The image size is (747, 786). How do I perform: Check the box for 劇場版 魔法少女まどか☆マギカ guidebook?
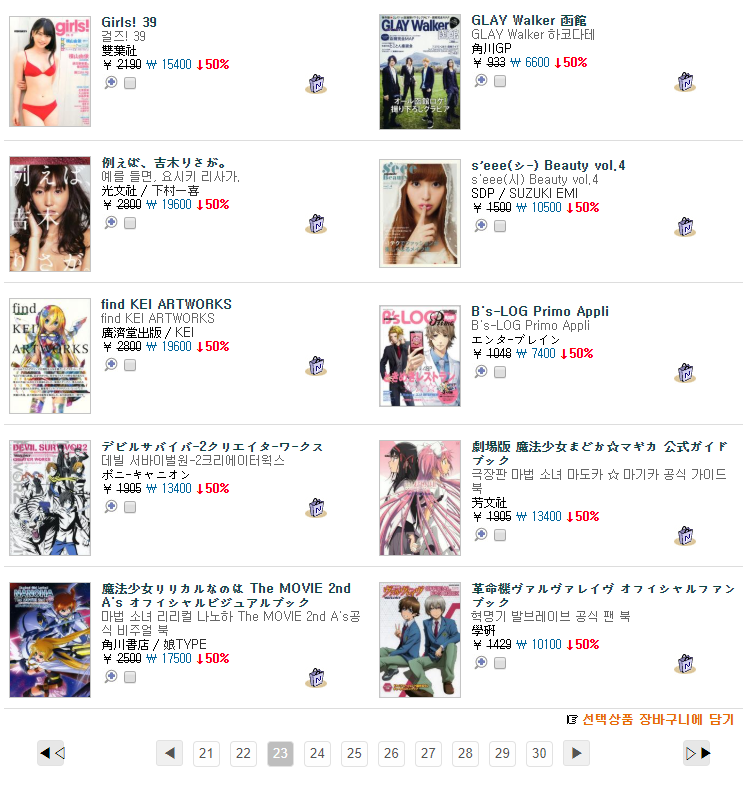(500, 535)
